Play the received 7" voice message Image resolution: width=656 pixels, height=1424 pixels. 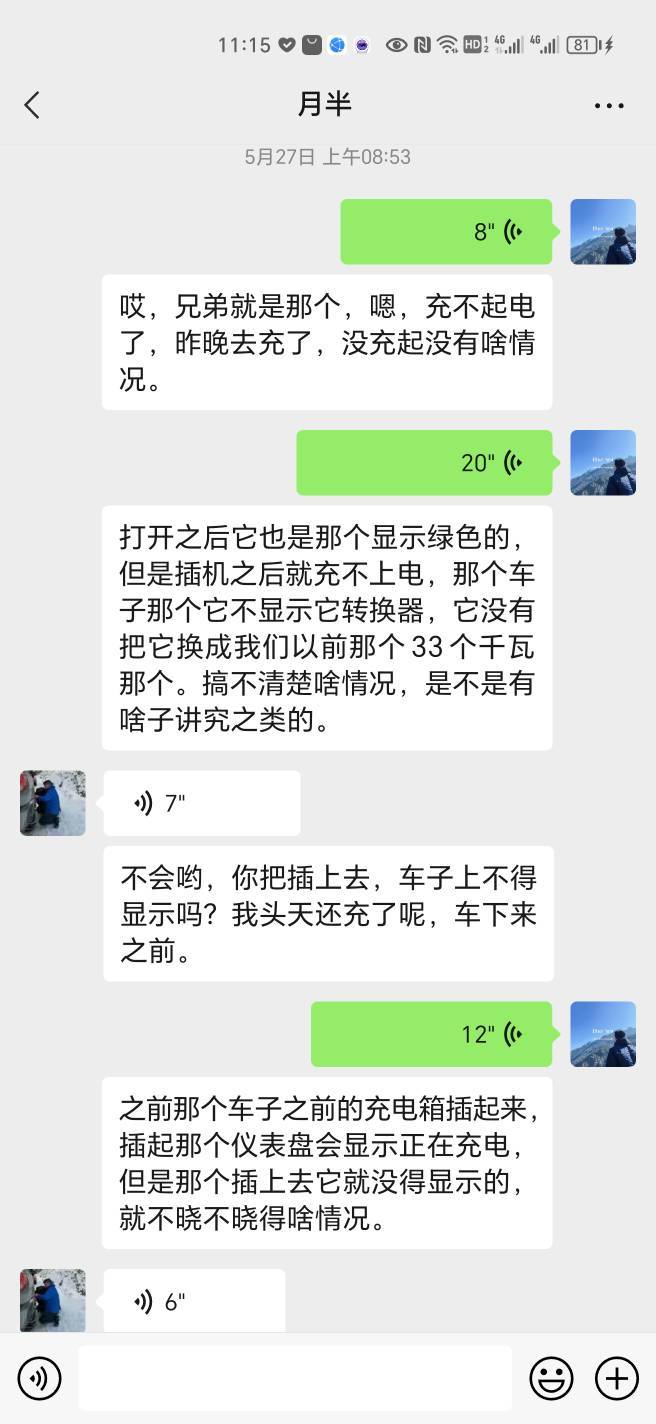[202, 803]
